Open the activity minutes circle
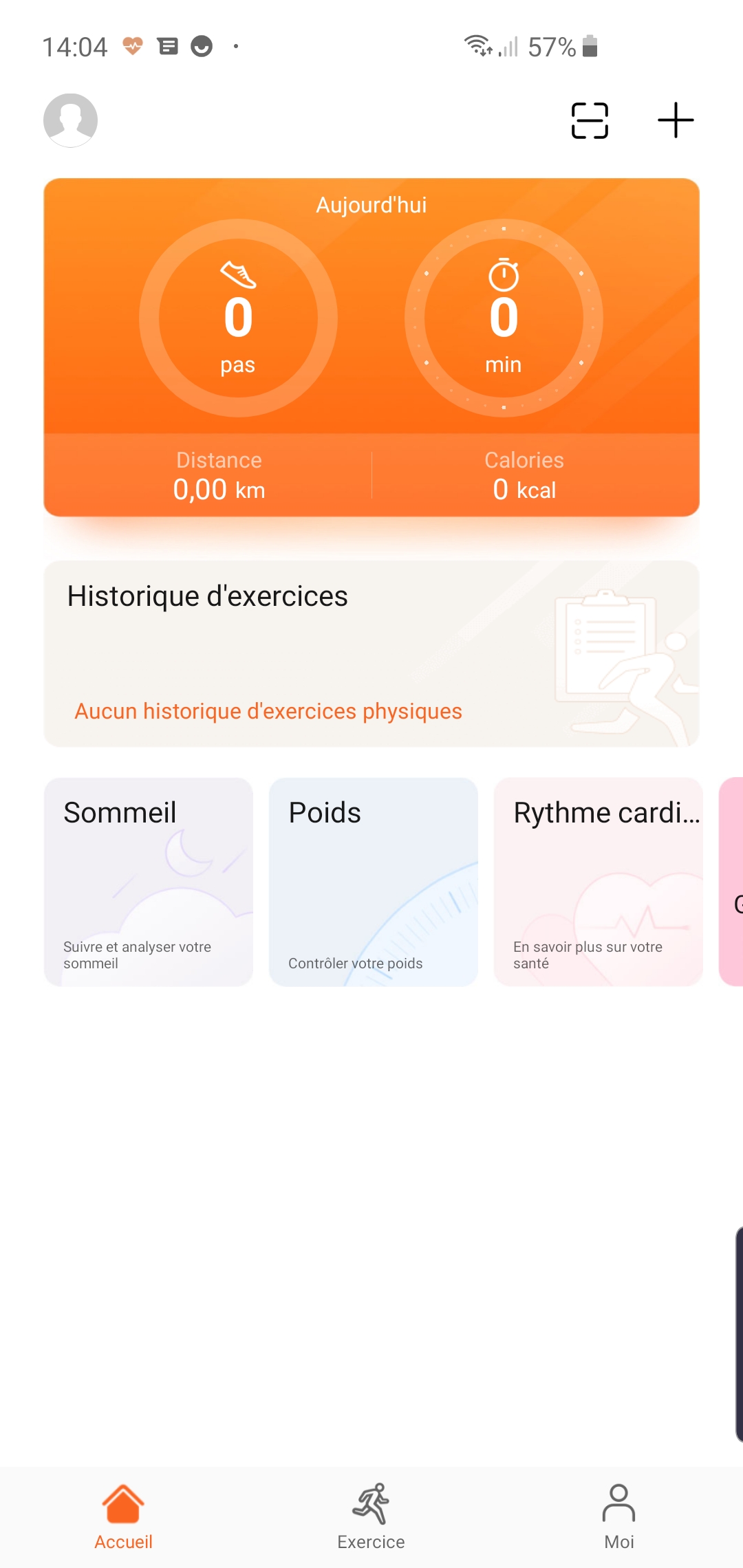Viewport: 743px width, 1568px height. [504, 318]
